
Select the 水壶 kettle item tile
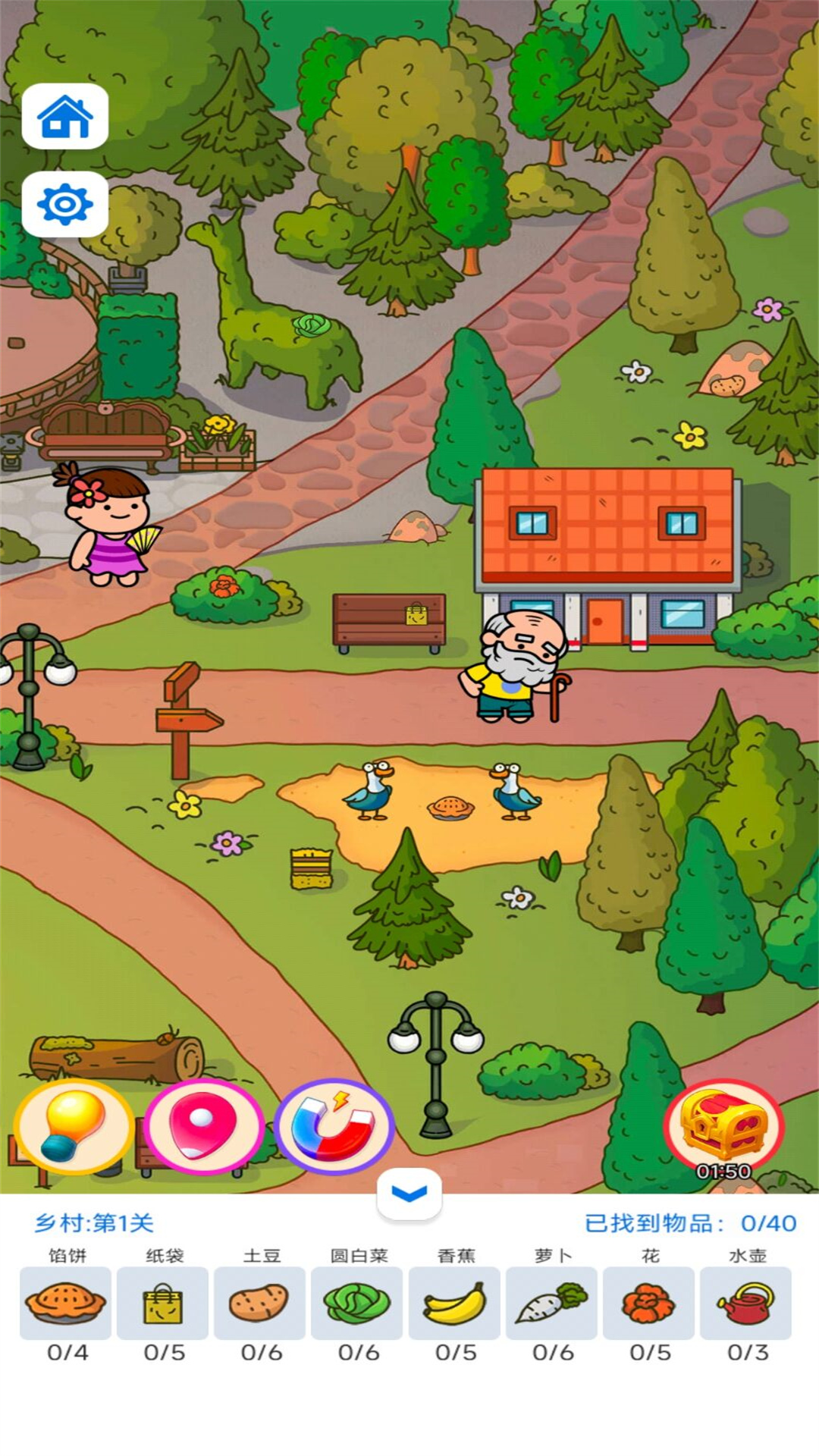745,1303
